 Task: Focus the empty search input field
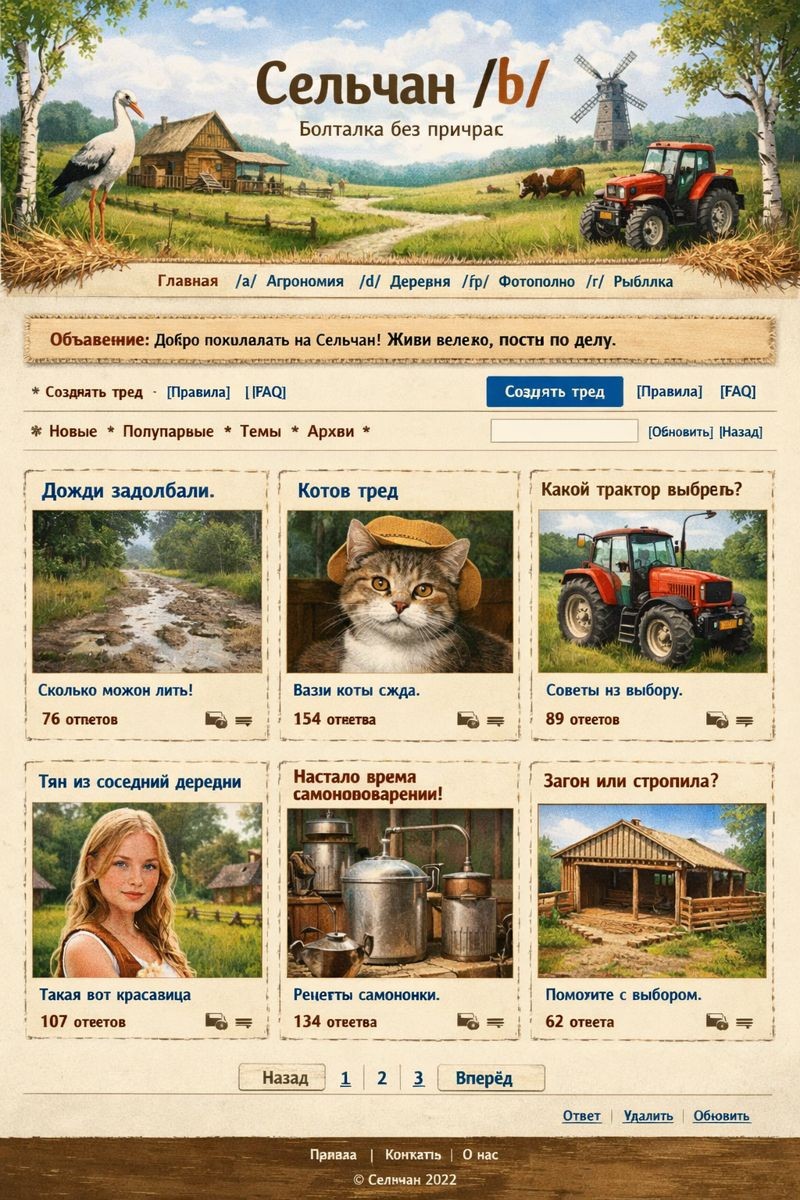pyautogui.click(x=564, y=431)
